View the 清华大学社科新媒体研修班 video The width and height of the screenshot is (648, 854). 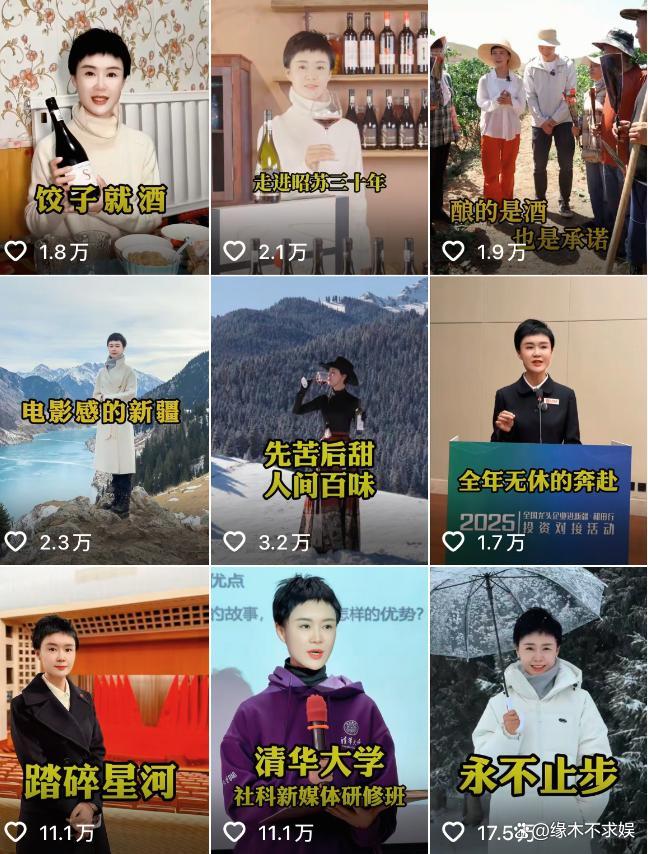319,710
